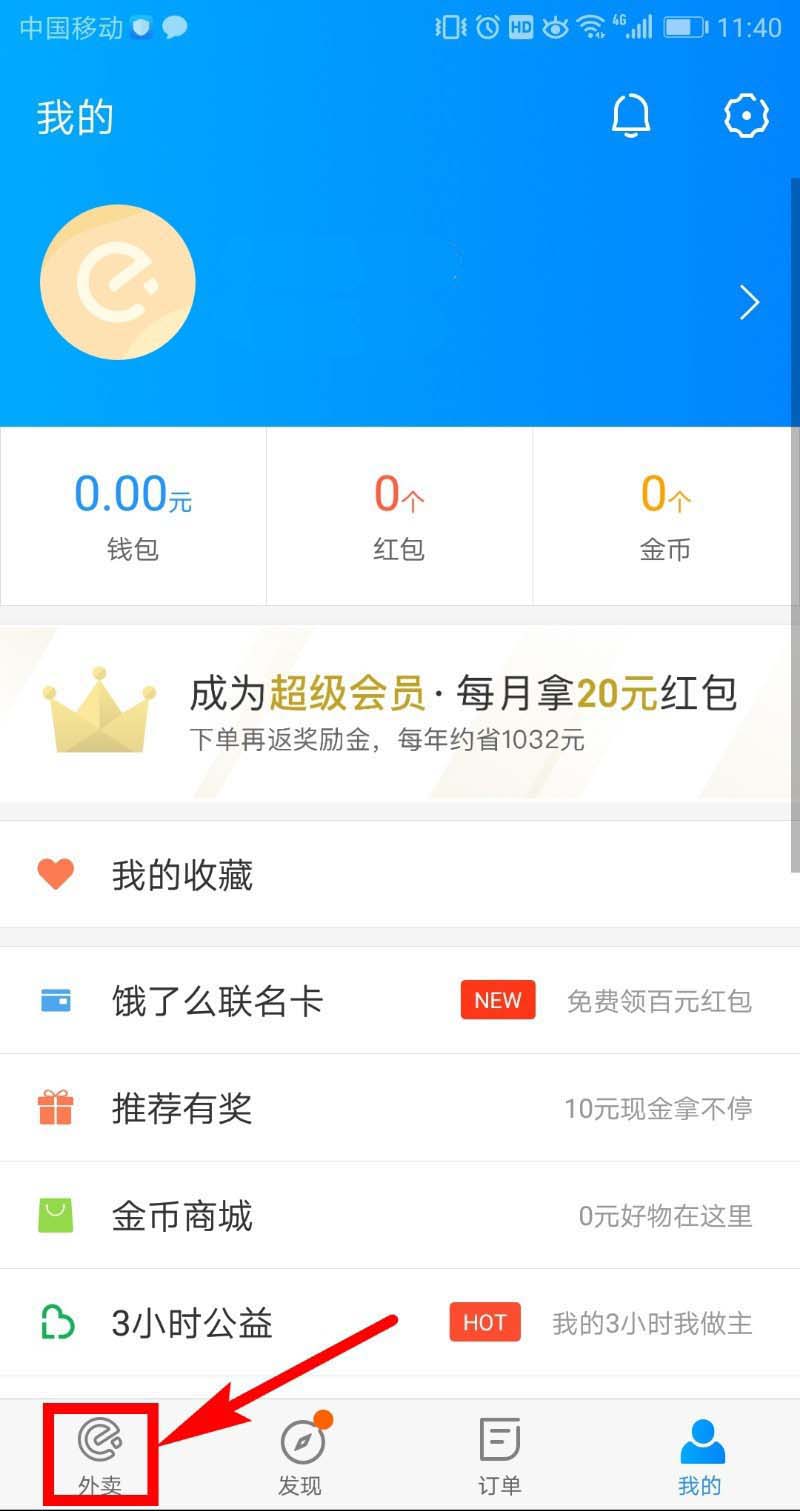Open the 金币商城 coin mall

tap(399, 1216)
